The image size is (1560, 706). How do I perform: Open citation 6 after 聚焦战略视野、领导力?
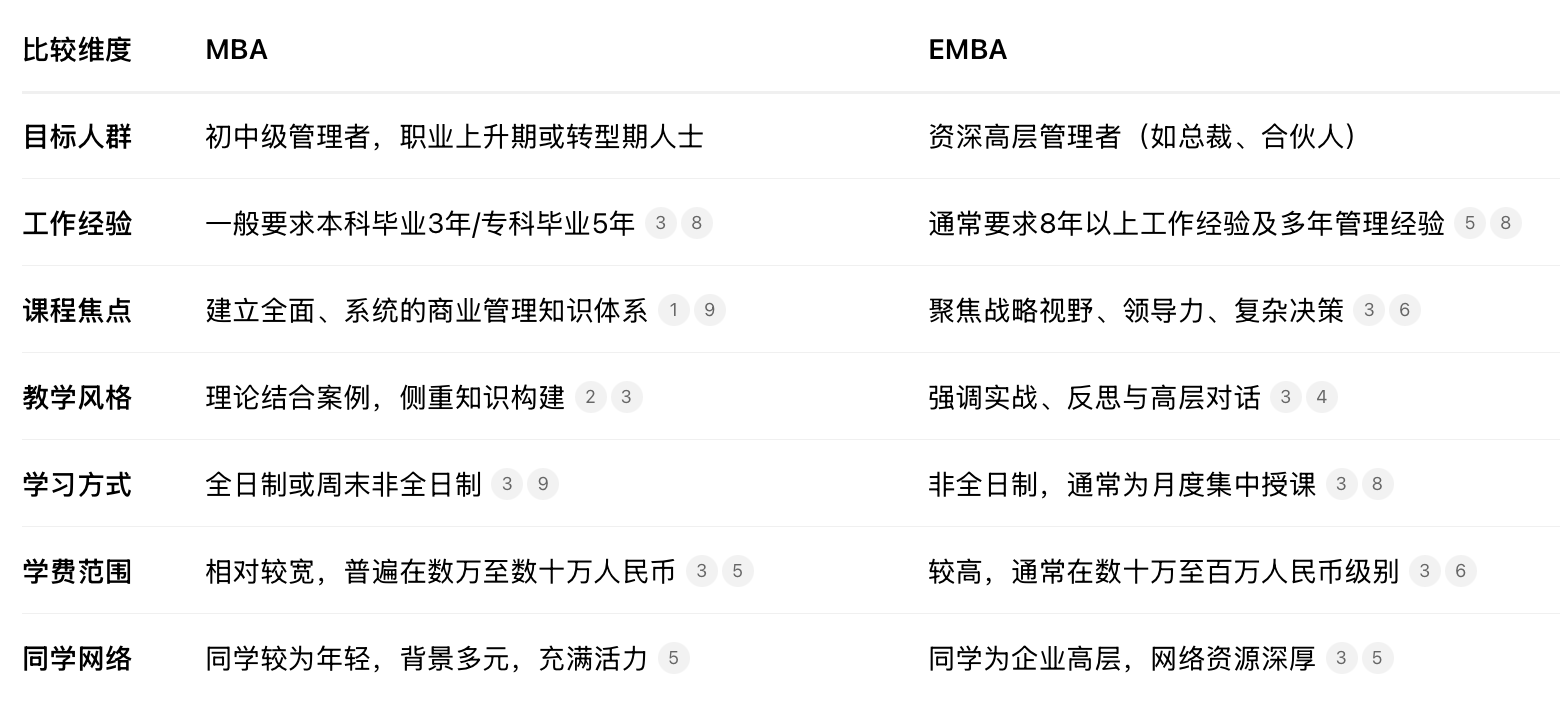(x=1404, y=310)
